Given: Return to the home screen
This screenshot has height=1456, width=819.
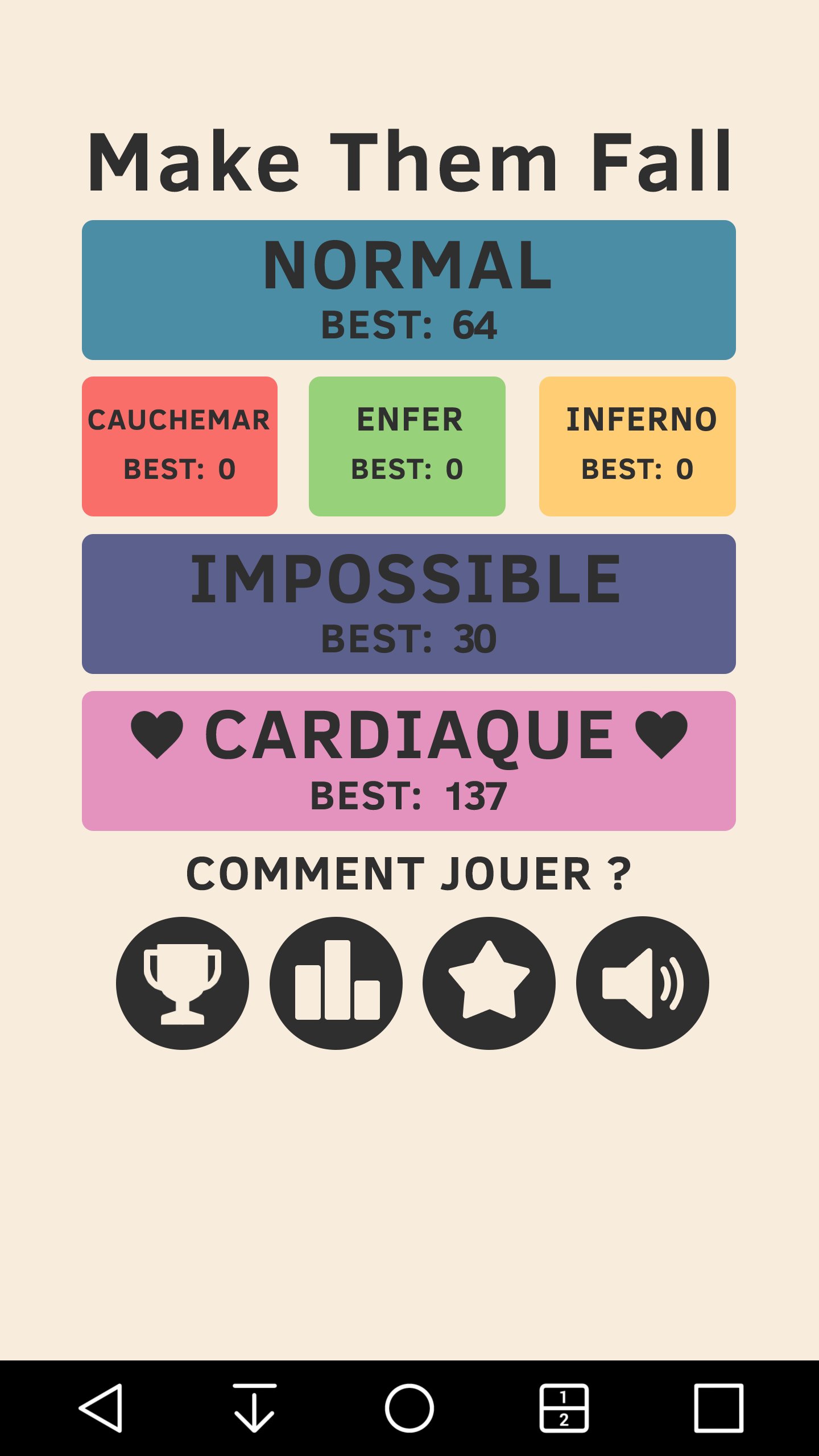Looking at the screenshot, I should pos(409,1408).
